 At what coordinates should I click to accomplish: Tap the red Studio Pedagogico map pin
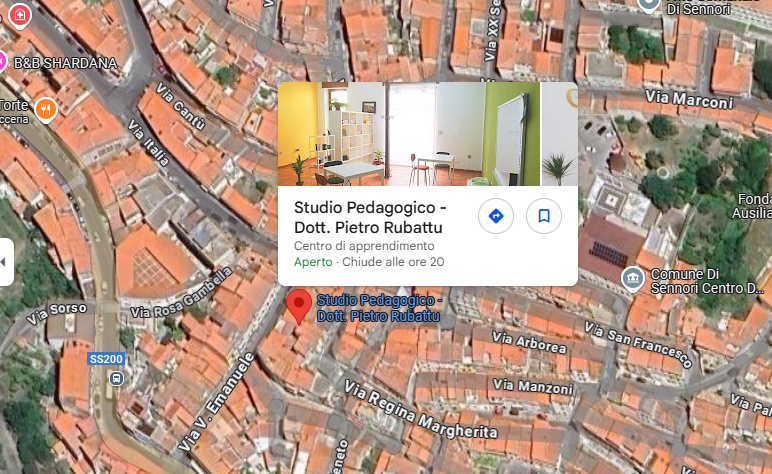coord(298,305)
